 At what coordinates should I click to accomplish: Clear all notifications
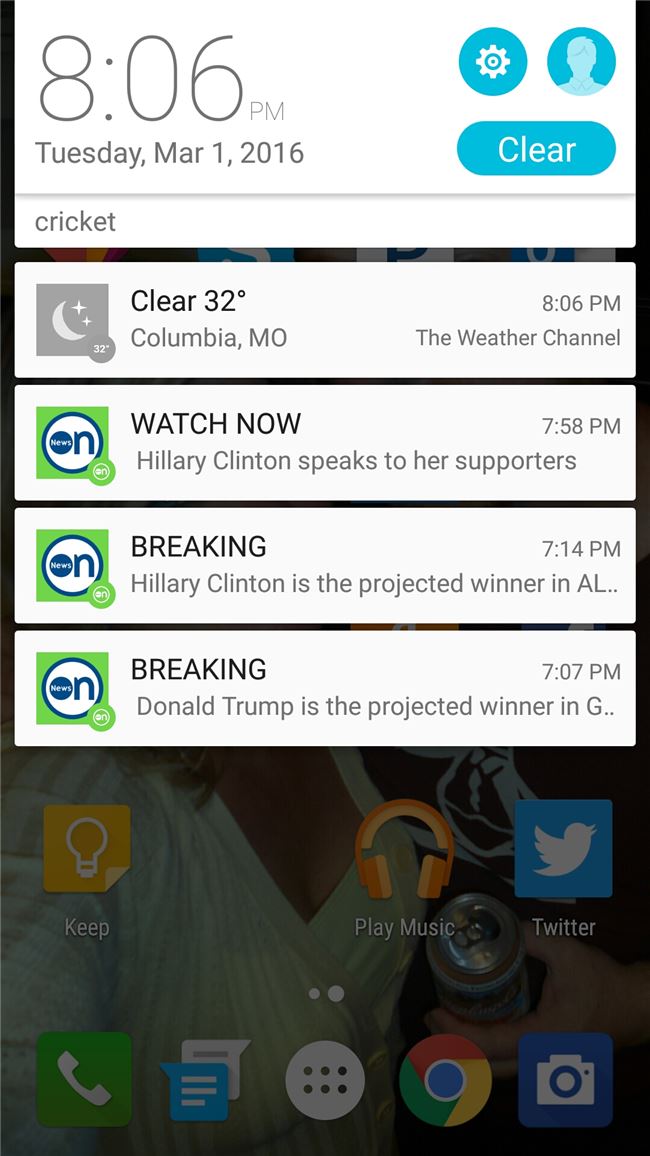point(536,150)
